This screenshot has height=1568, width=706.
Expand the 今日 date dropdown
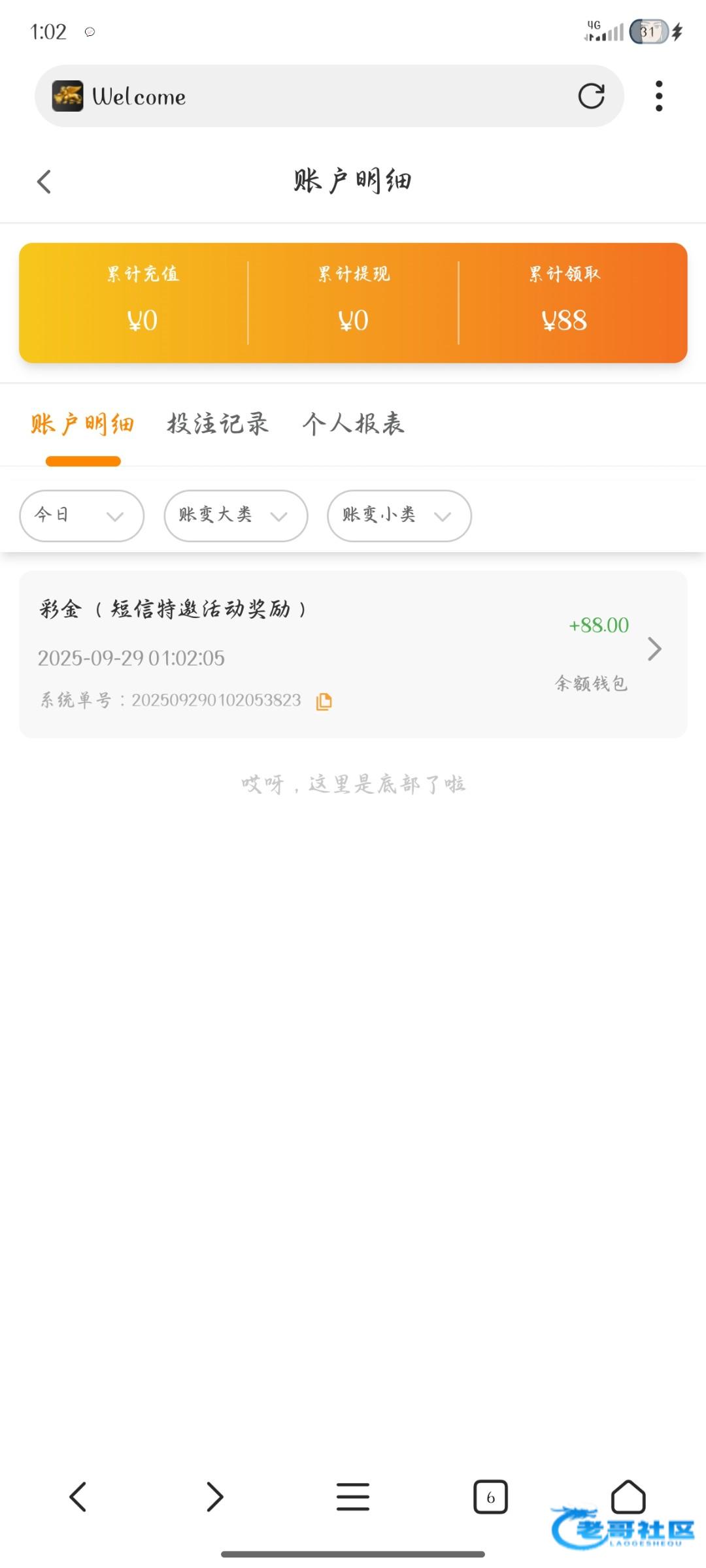(x=82, y=515)
